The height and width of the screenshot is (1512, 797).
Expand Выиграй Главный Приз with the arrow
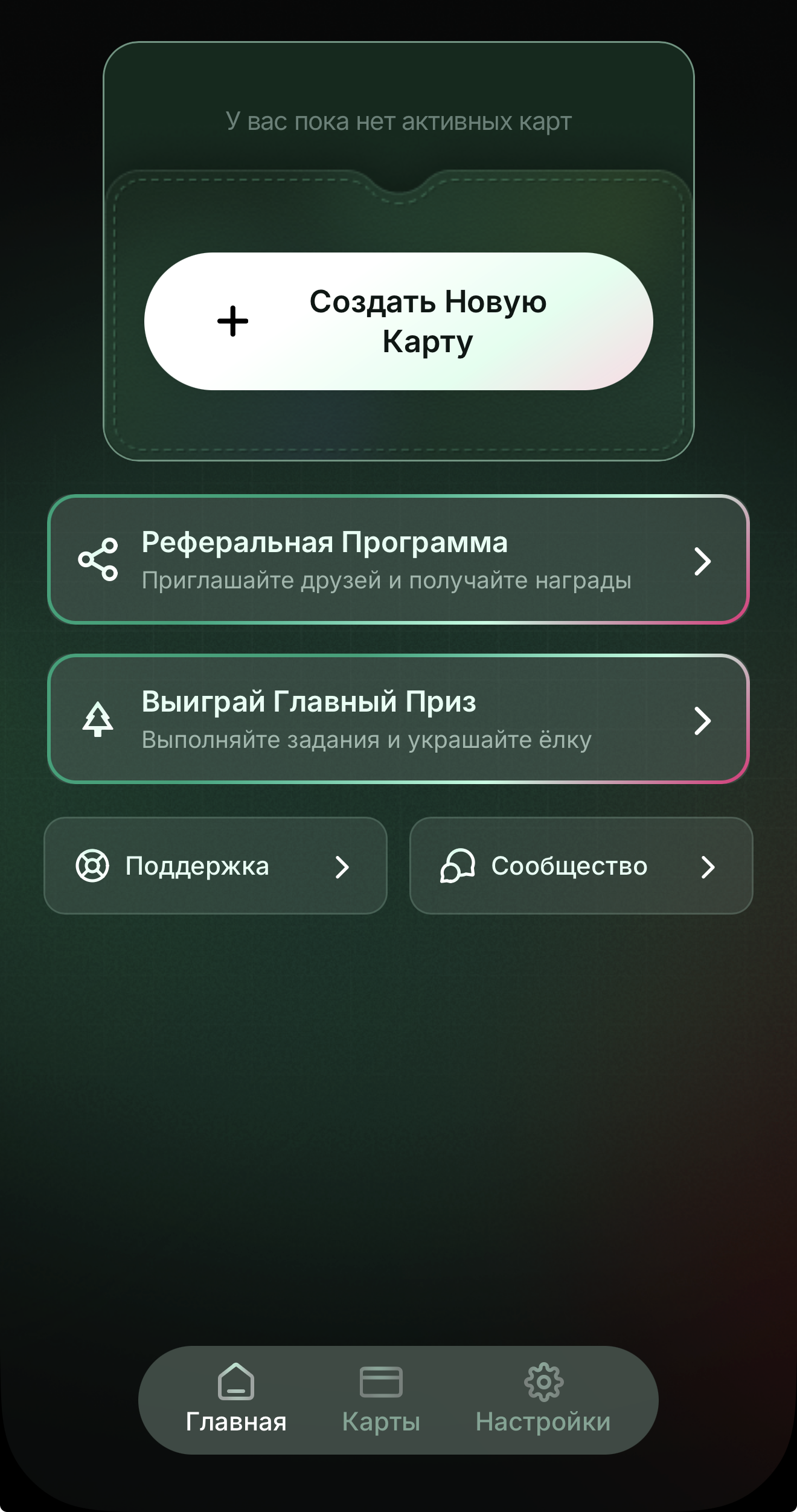(703, 721)
